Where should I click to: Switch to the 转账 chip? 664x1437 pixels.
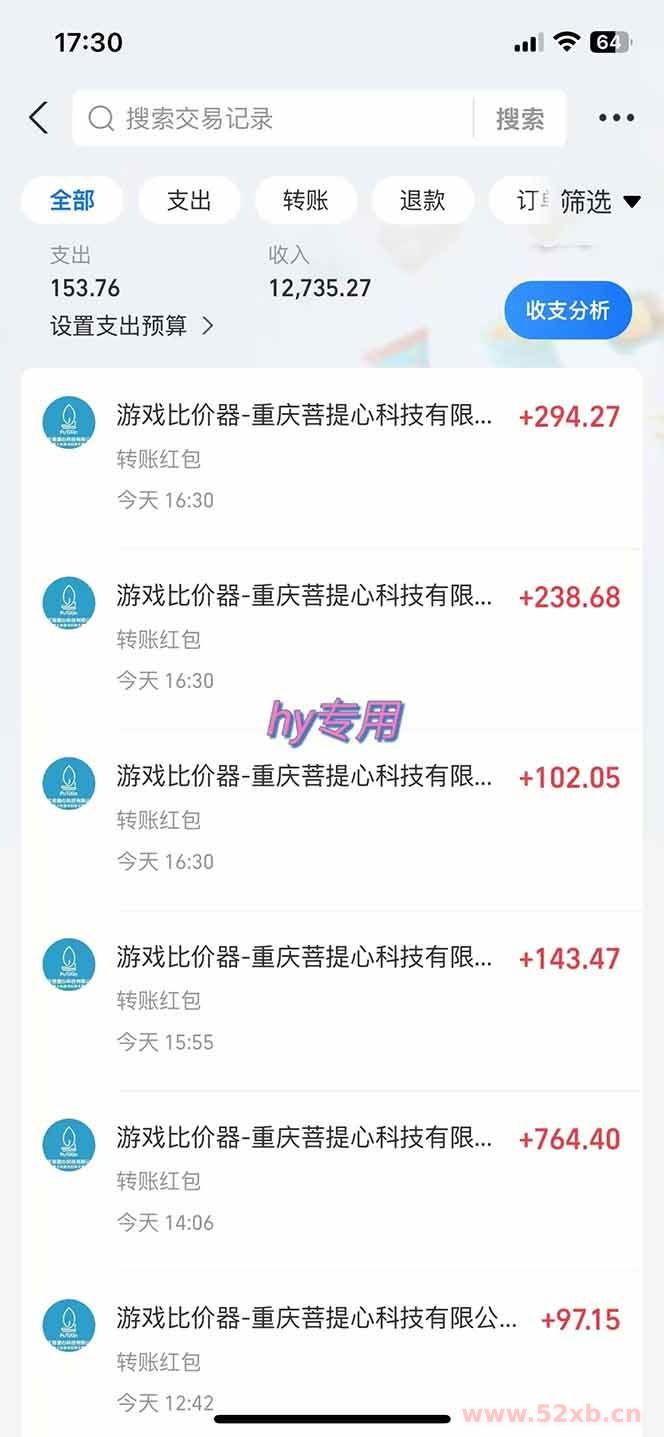tap(305, 200)
